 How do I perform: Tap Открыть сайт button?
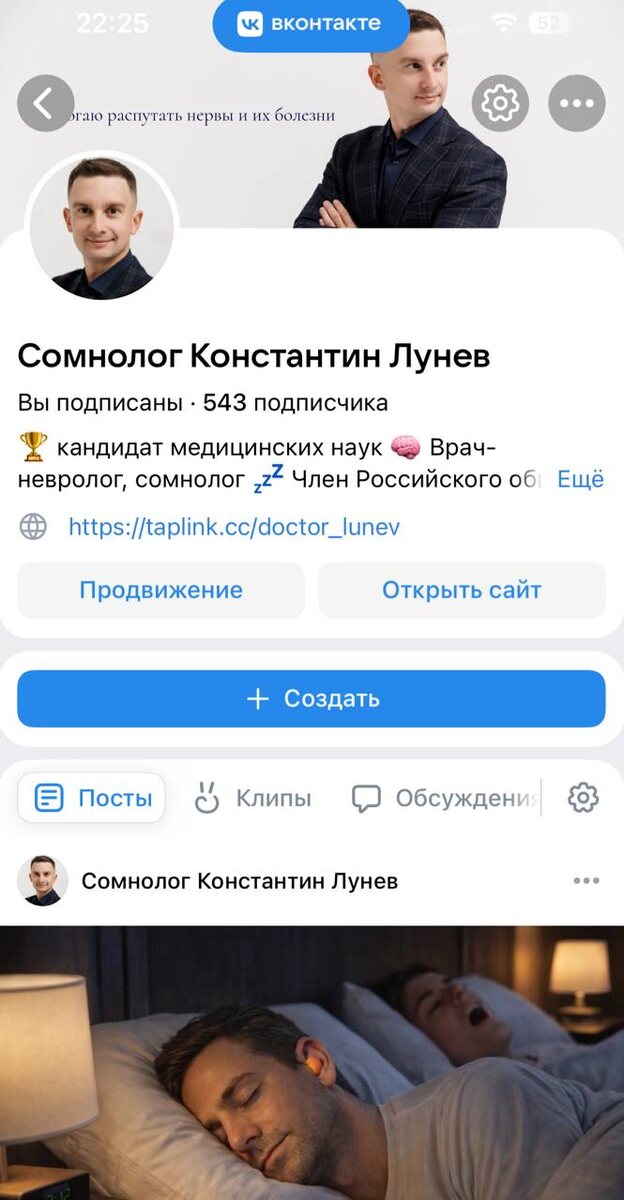[x=462, y=590]
